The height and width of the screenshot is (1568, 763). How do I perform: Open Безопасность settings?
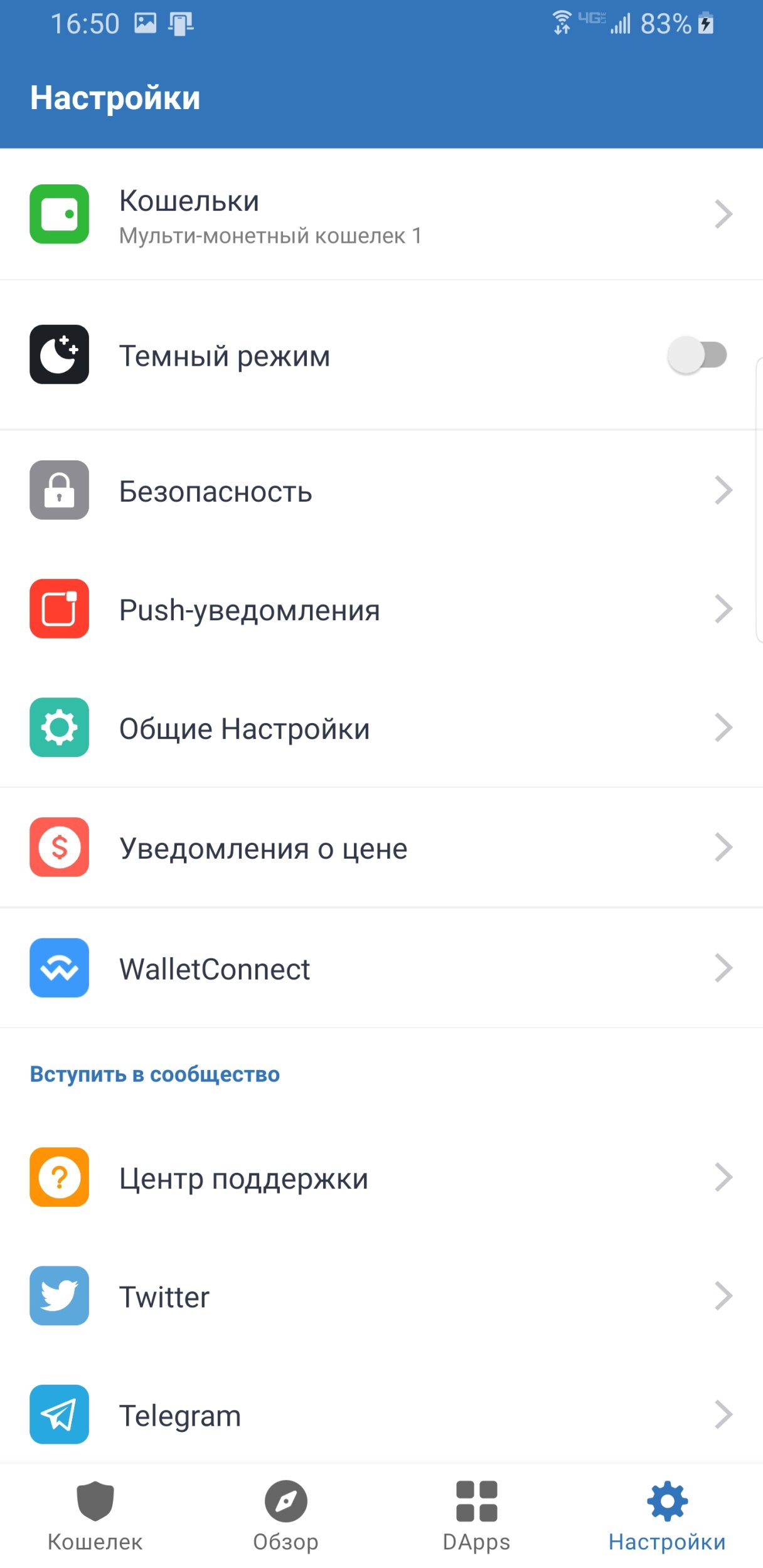point(381,490)
